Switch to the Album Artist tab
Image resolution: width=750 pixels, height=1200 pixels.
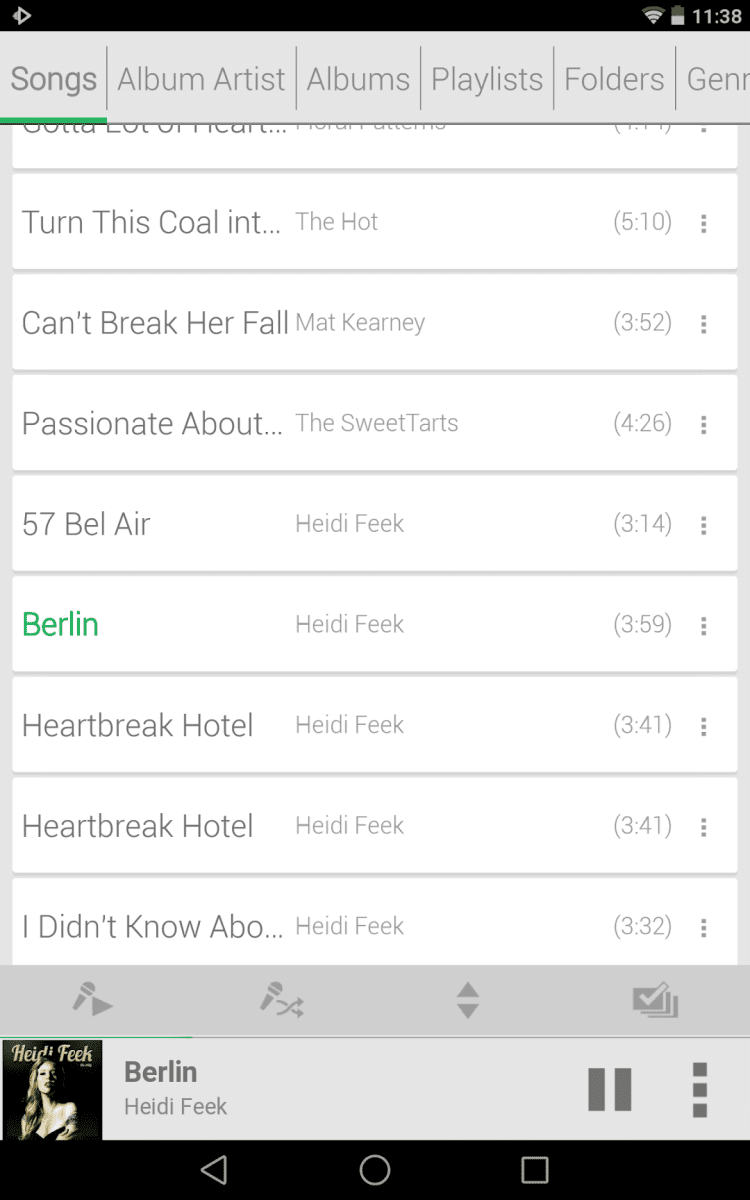(x=201, y=79)
